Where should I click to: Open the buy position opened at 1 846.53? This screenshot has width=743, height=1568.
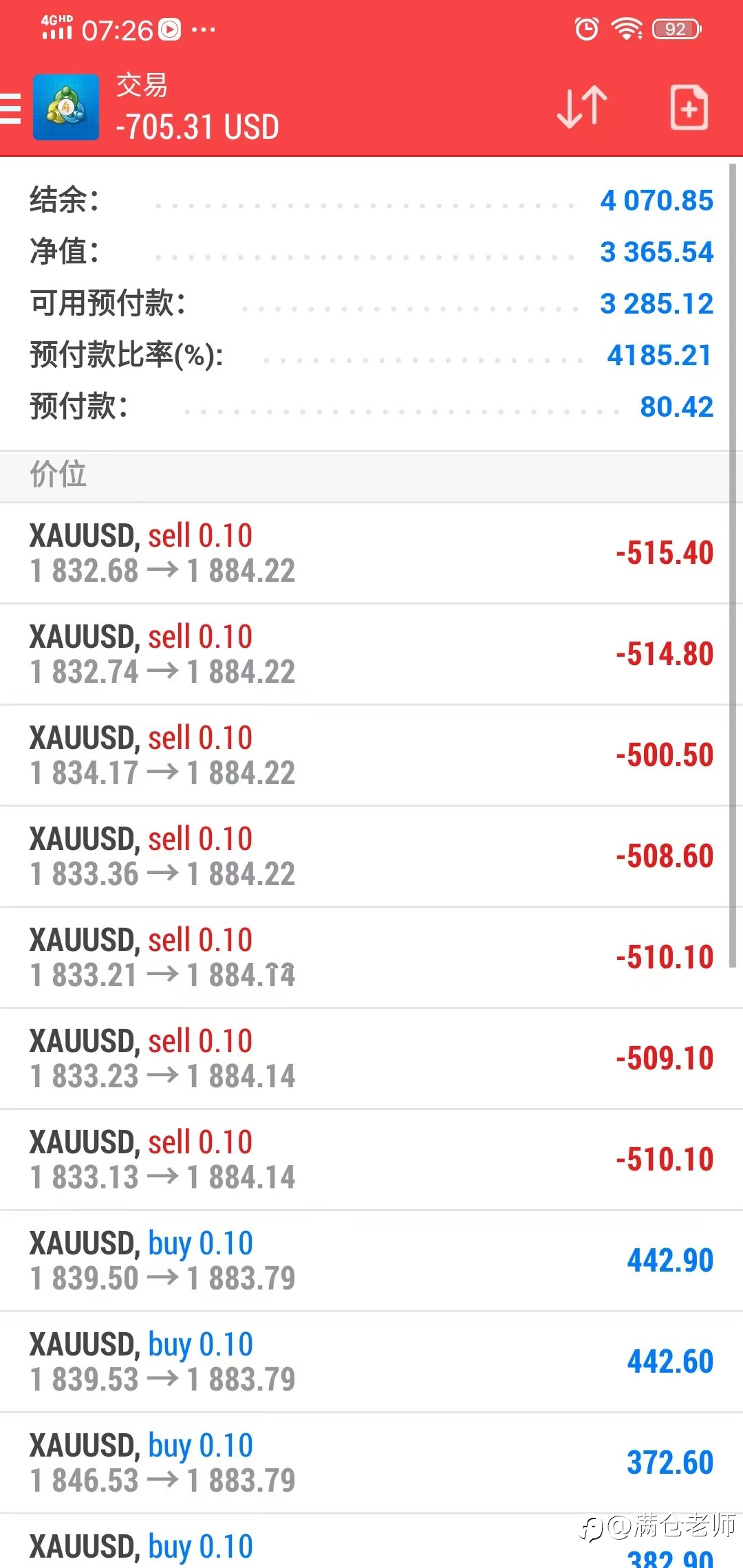(371, 1463)
